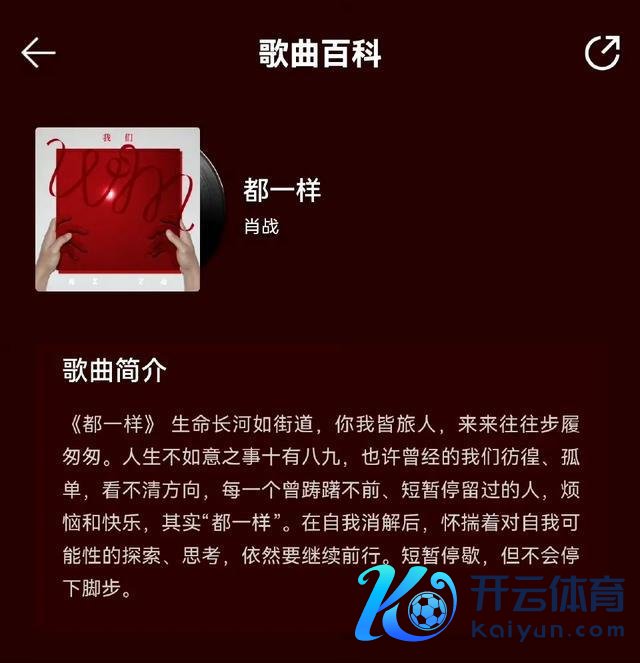
Task: Go back from the 歌曲百科 page
Action: point(38,53)
